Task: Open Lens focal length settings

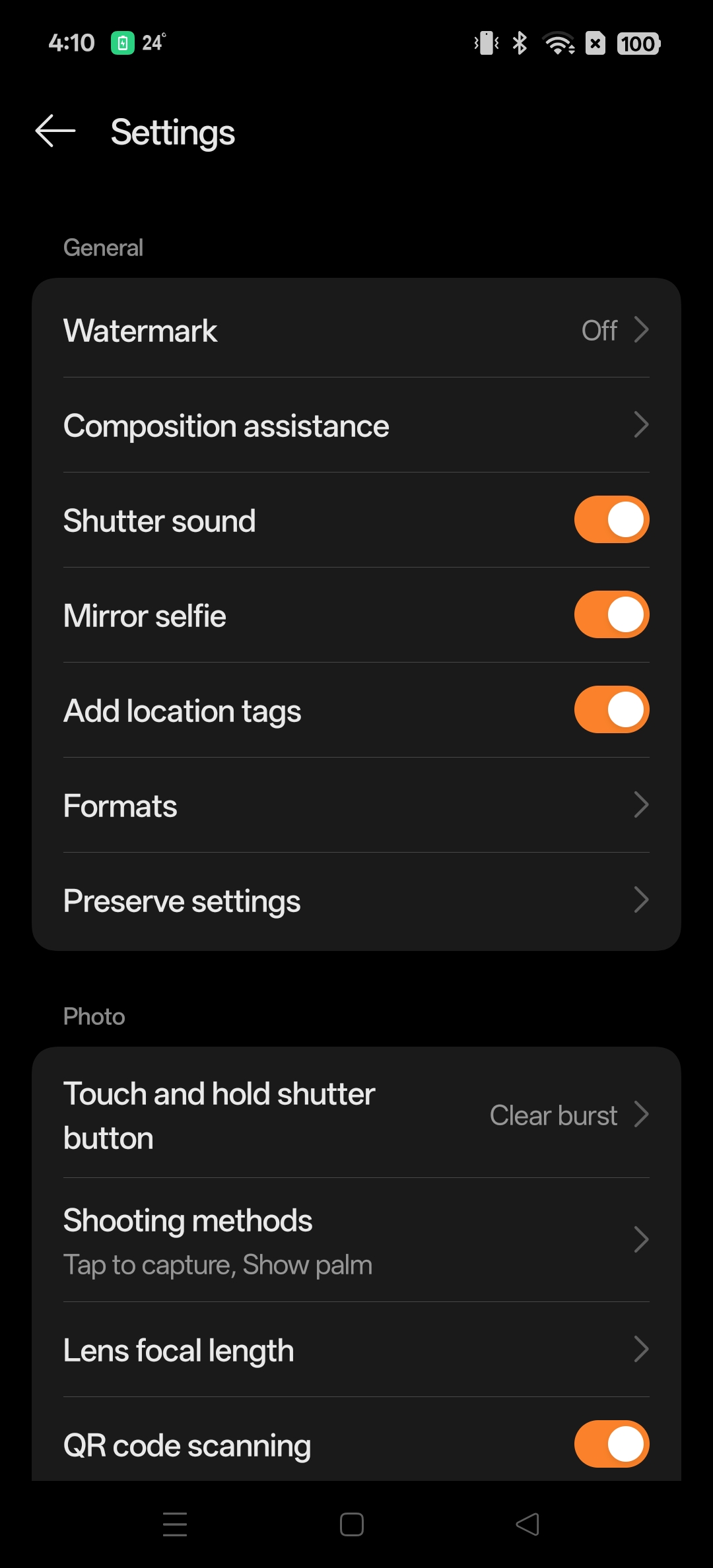Action: (x=356, y=1350)
